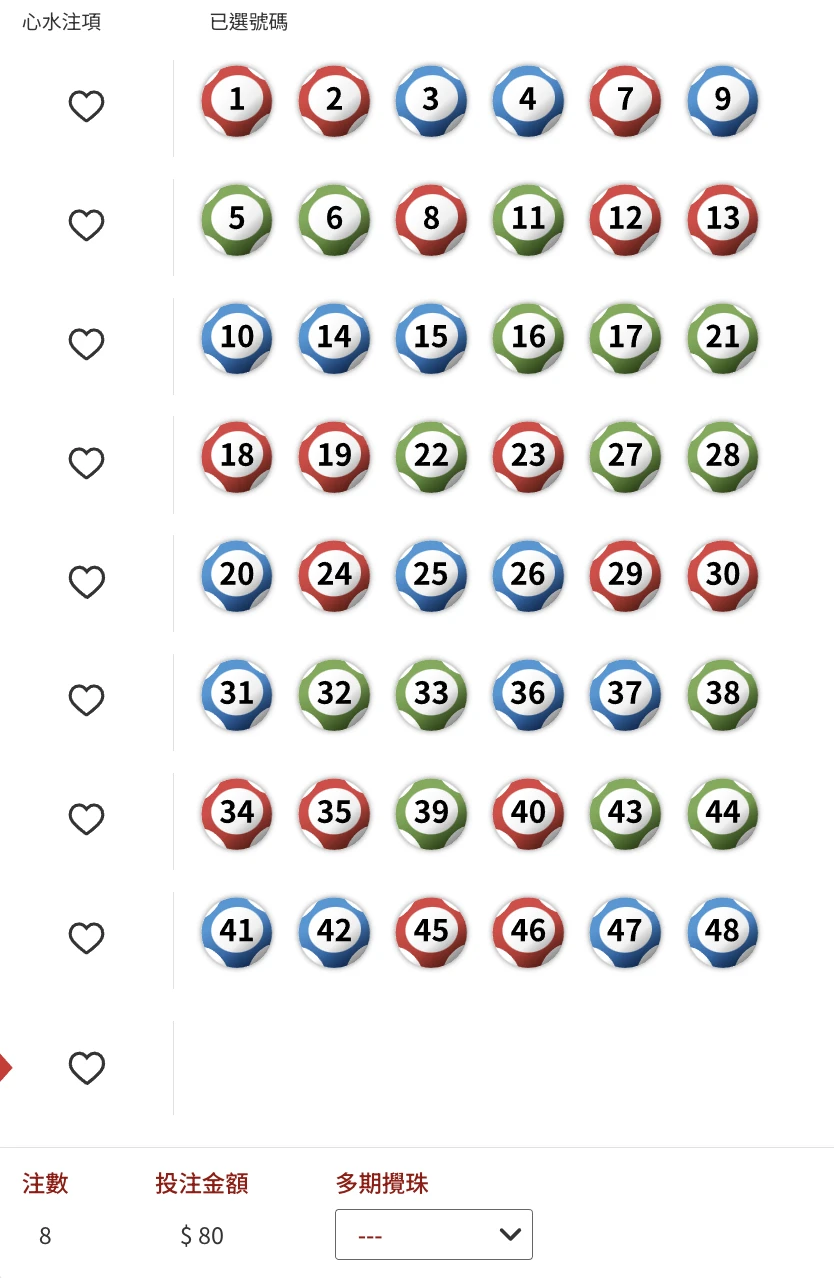Viewport: 834px width, 1278px height.
Task: Favorite the entry starting with ball 34
Action: point(86,819)
